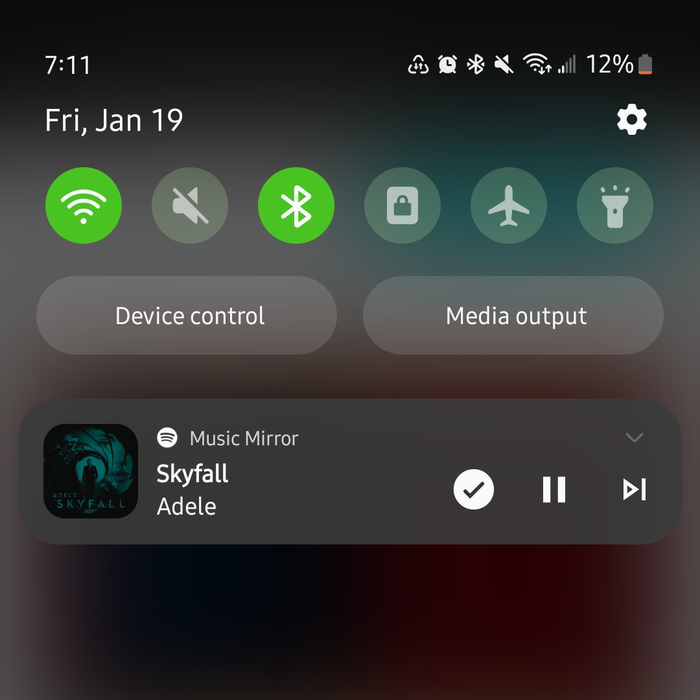Turn on the flashlight
Screen dimensions: 700x700
614,207
